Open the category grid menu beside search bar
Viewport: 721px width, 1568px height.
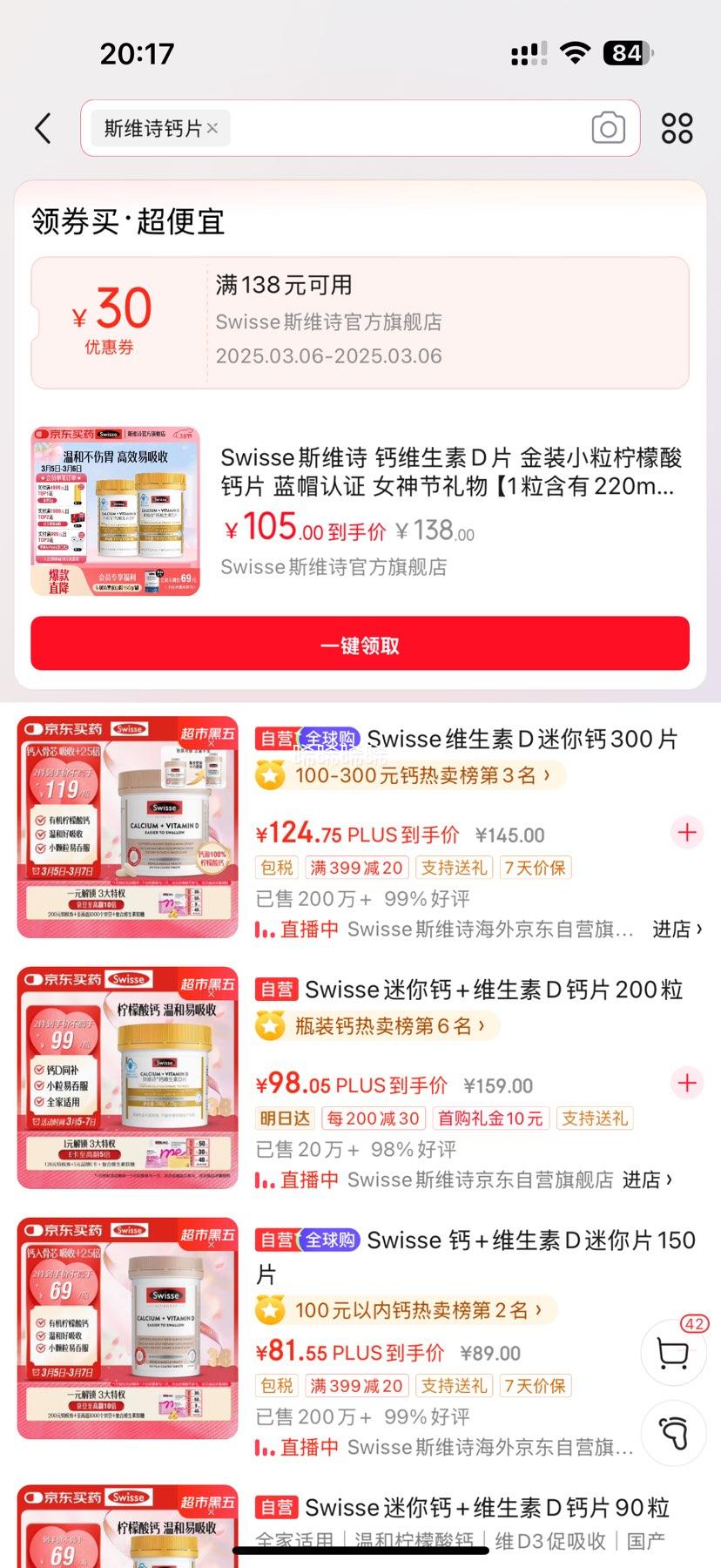coord(676,127)
